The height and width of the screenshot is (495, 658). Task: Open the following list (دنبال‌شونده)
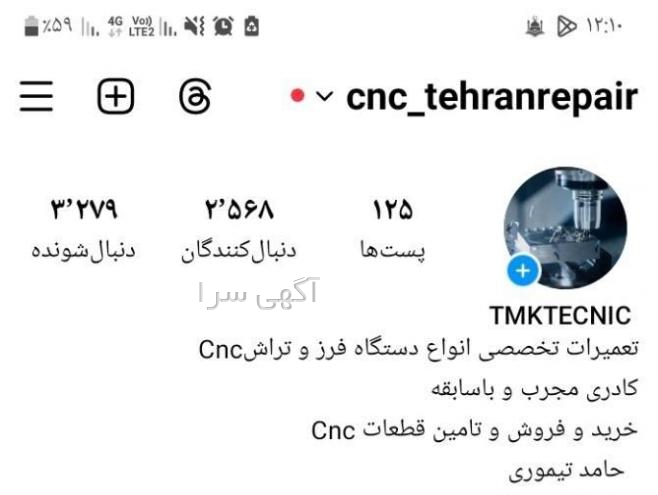[83, 229]
